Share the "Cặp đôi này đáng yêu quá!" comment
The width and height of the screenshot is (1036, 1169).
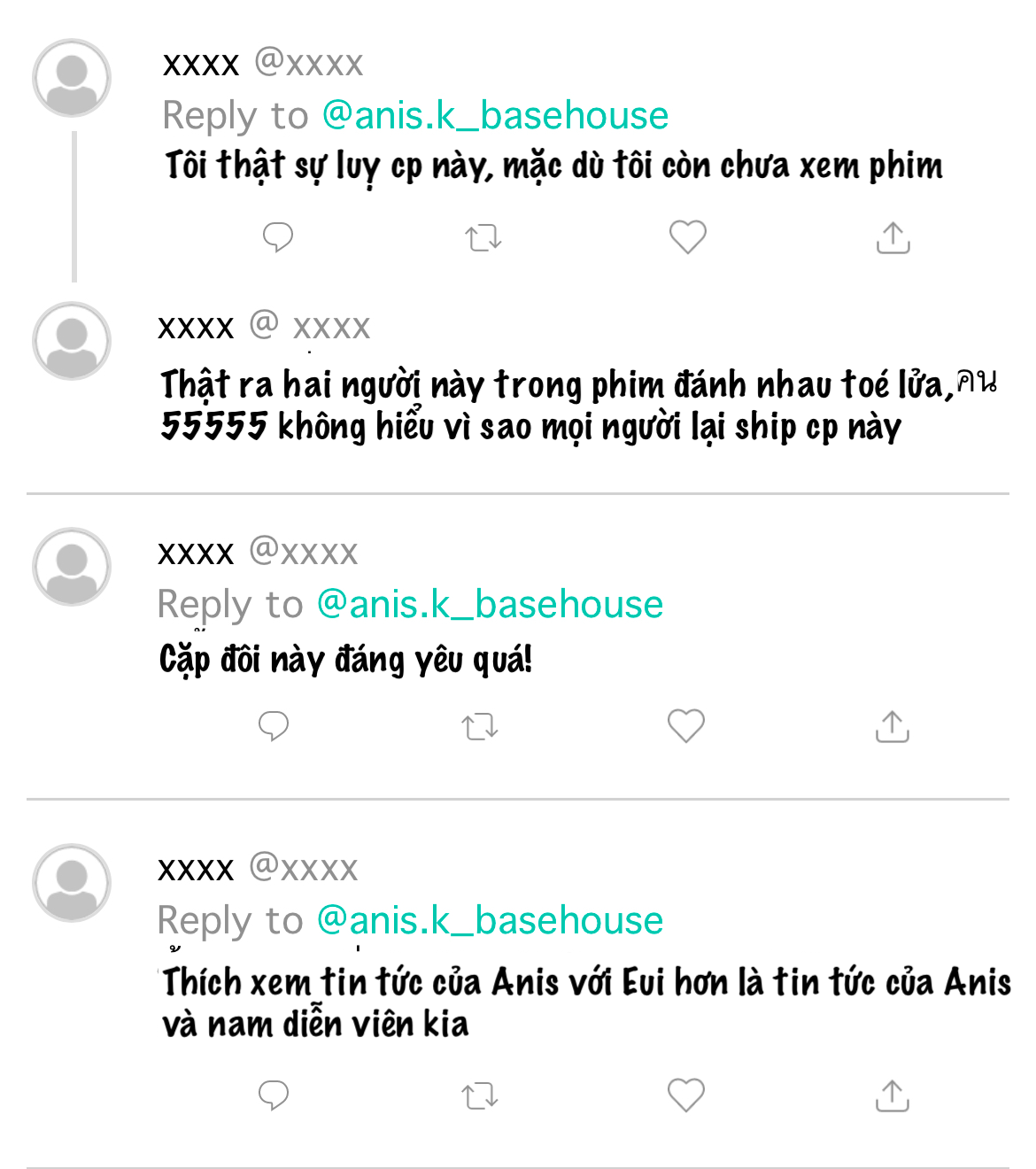(x=892, y=726)
